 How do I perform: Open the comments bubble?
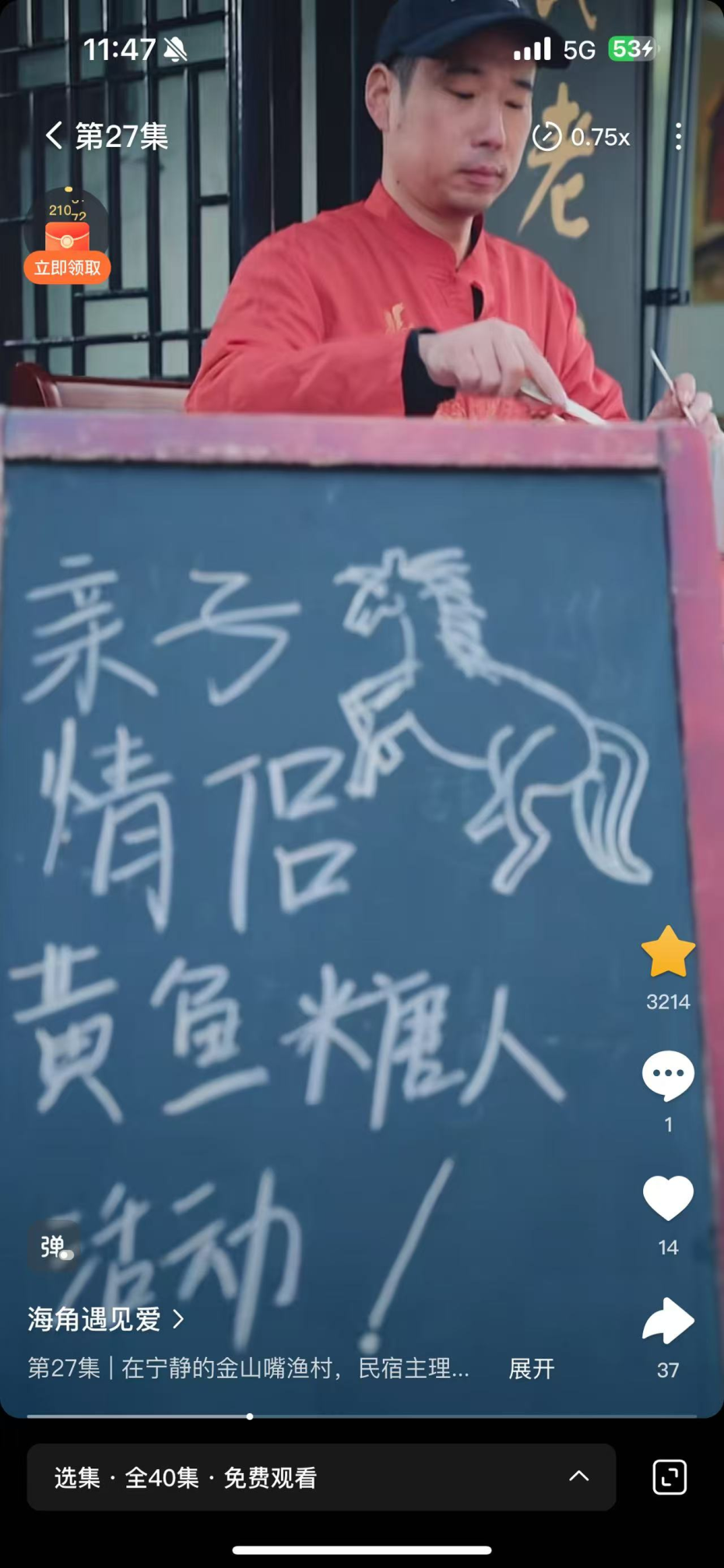pyautogui.click(x=668, y=1075)
